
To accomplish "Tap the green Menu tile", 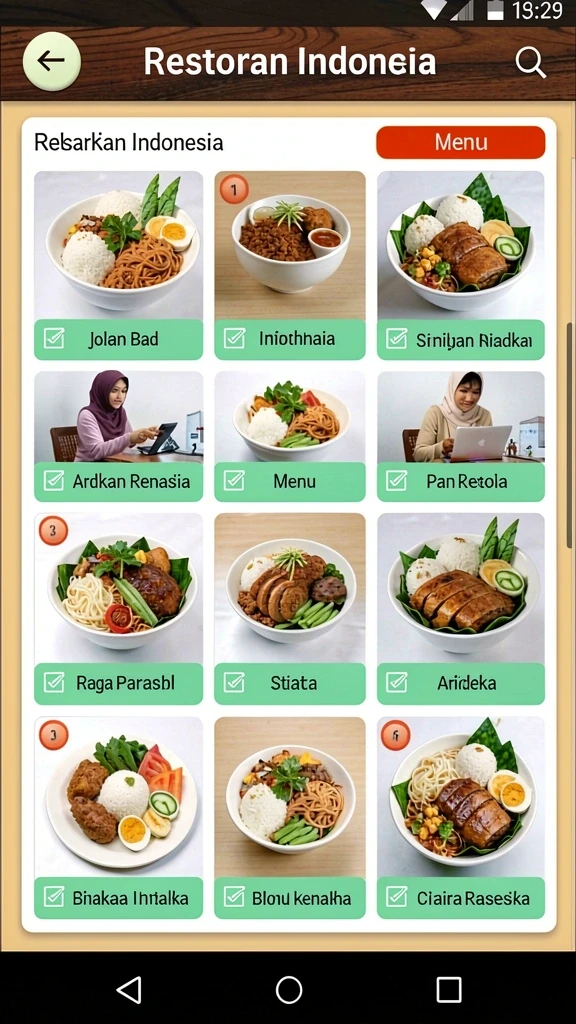I will click(x=290, y=436).
